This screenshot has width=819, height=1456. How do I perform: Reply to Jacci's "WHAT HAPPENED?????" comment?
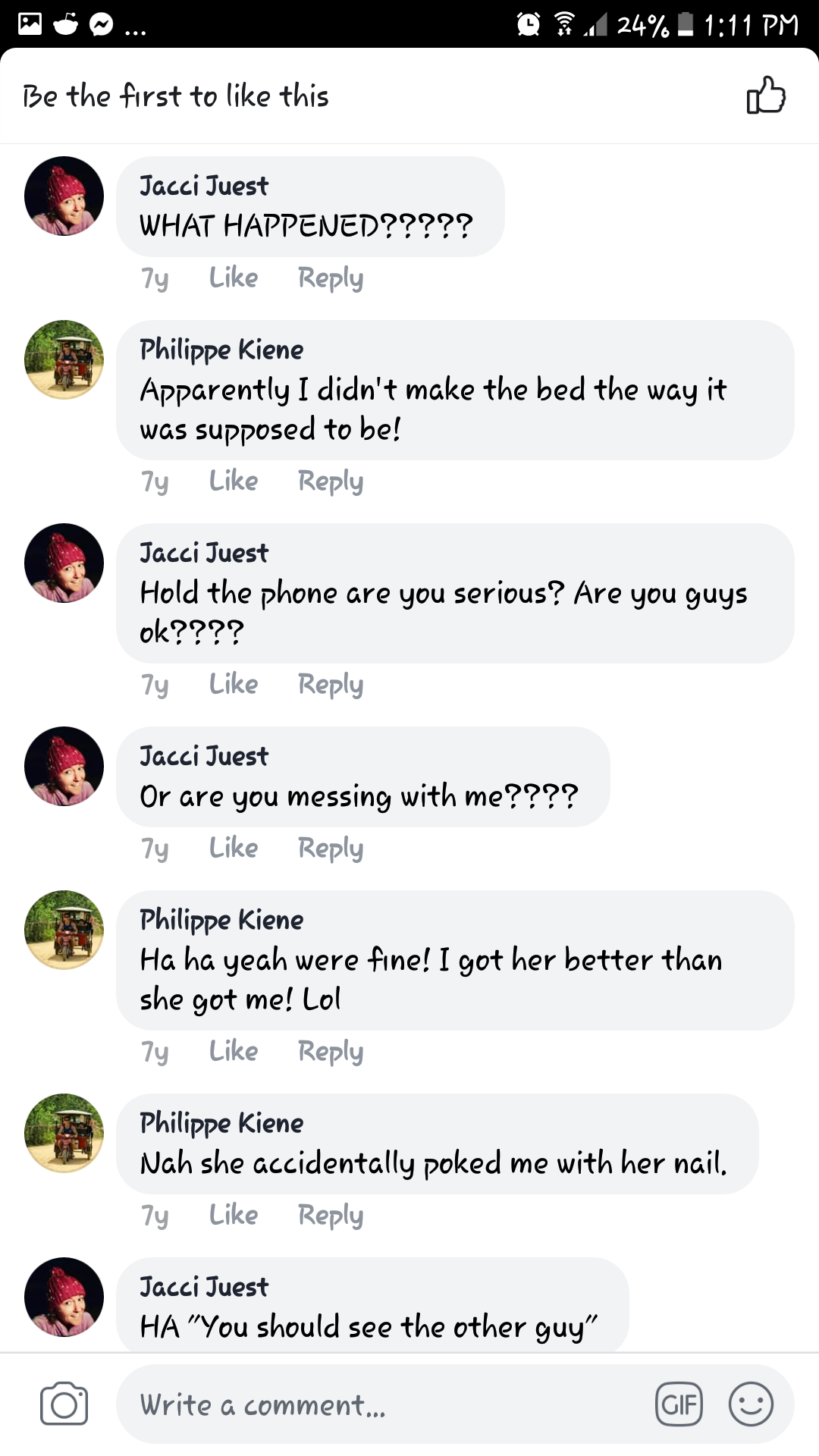[330, 278]
